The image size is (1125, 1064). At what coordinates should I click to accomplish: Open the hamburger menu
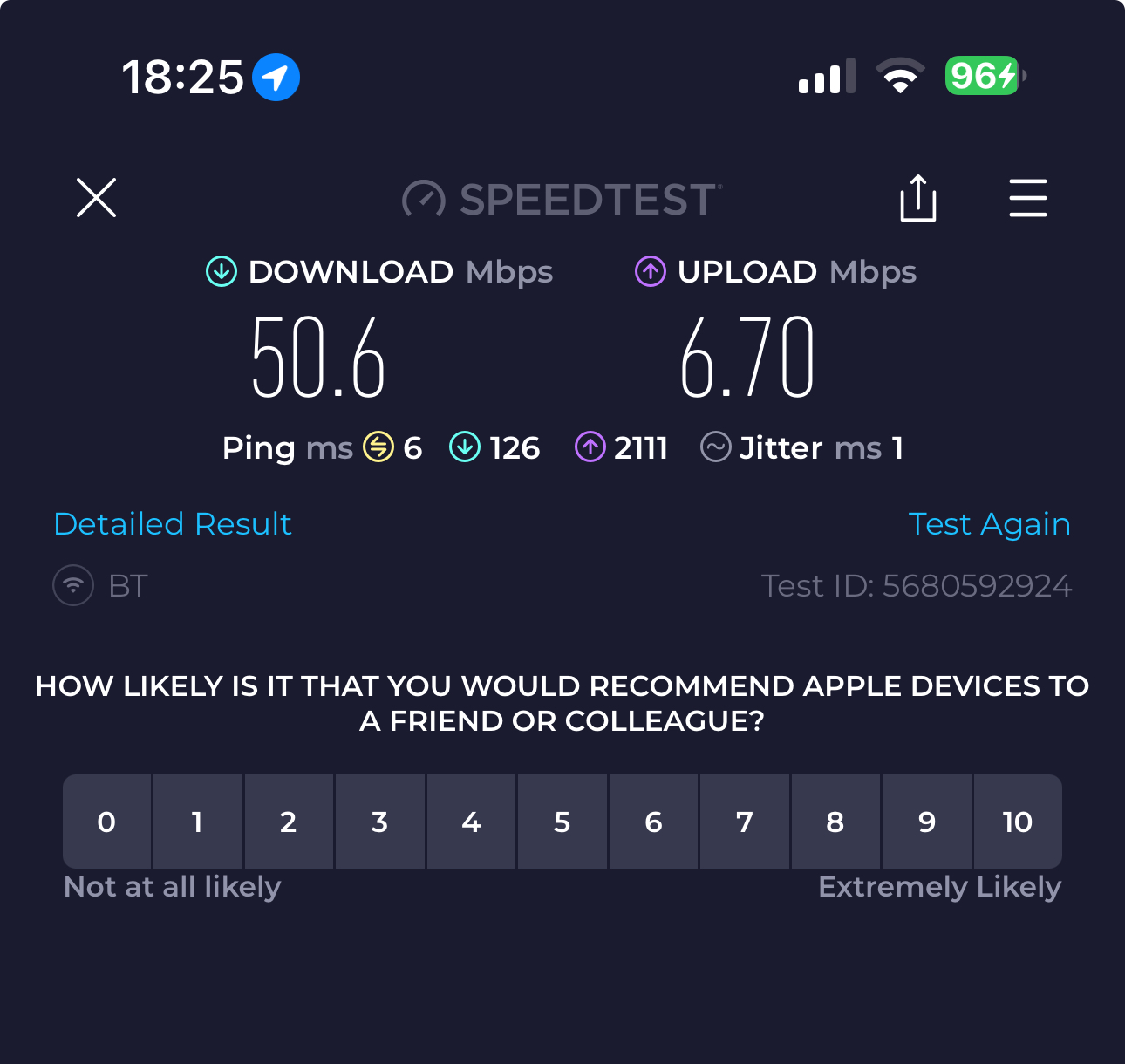(x=1027, y=198)
